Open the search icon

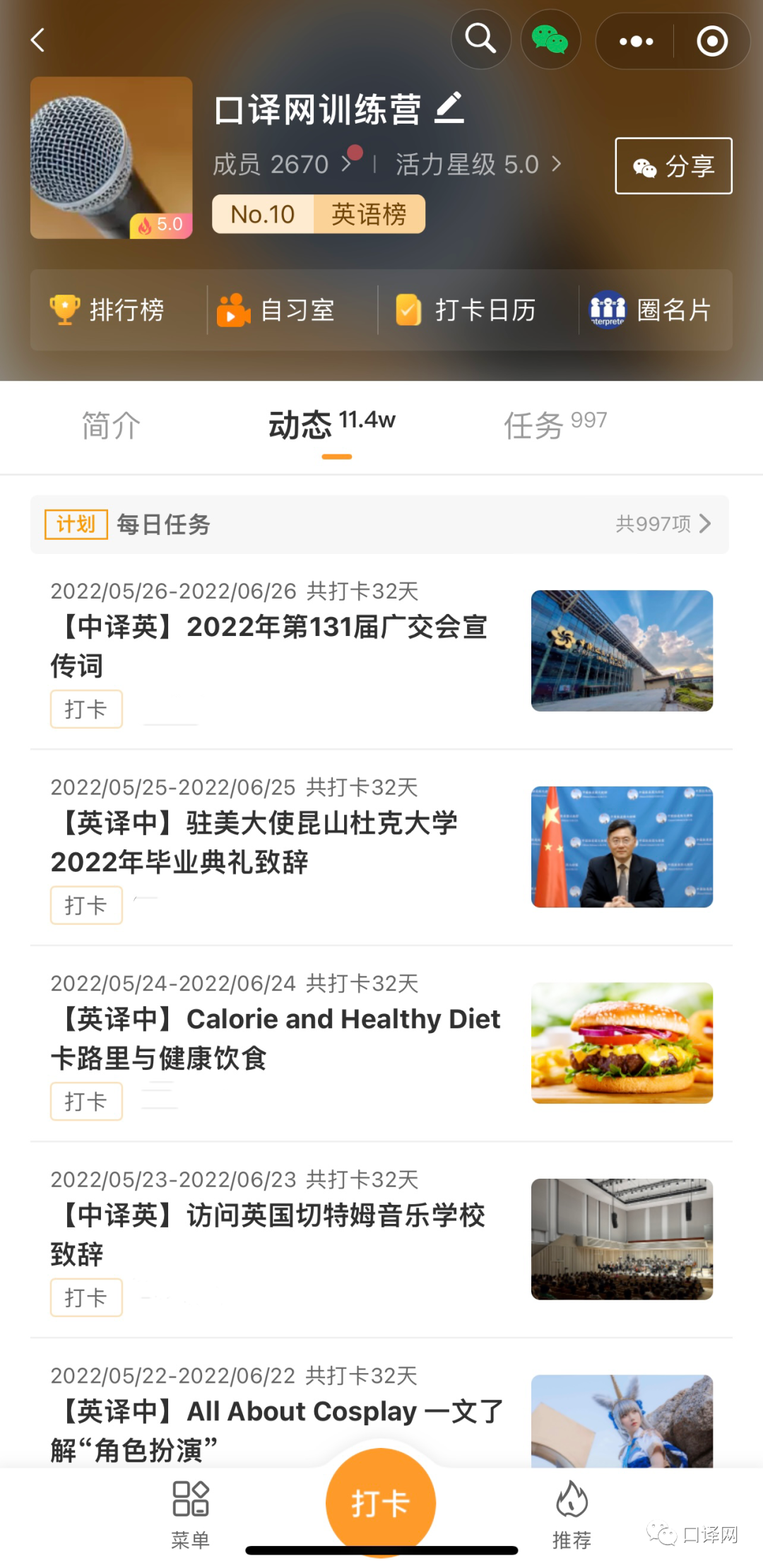click(x=480, y=39)
